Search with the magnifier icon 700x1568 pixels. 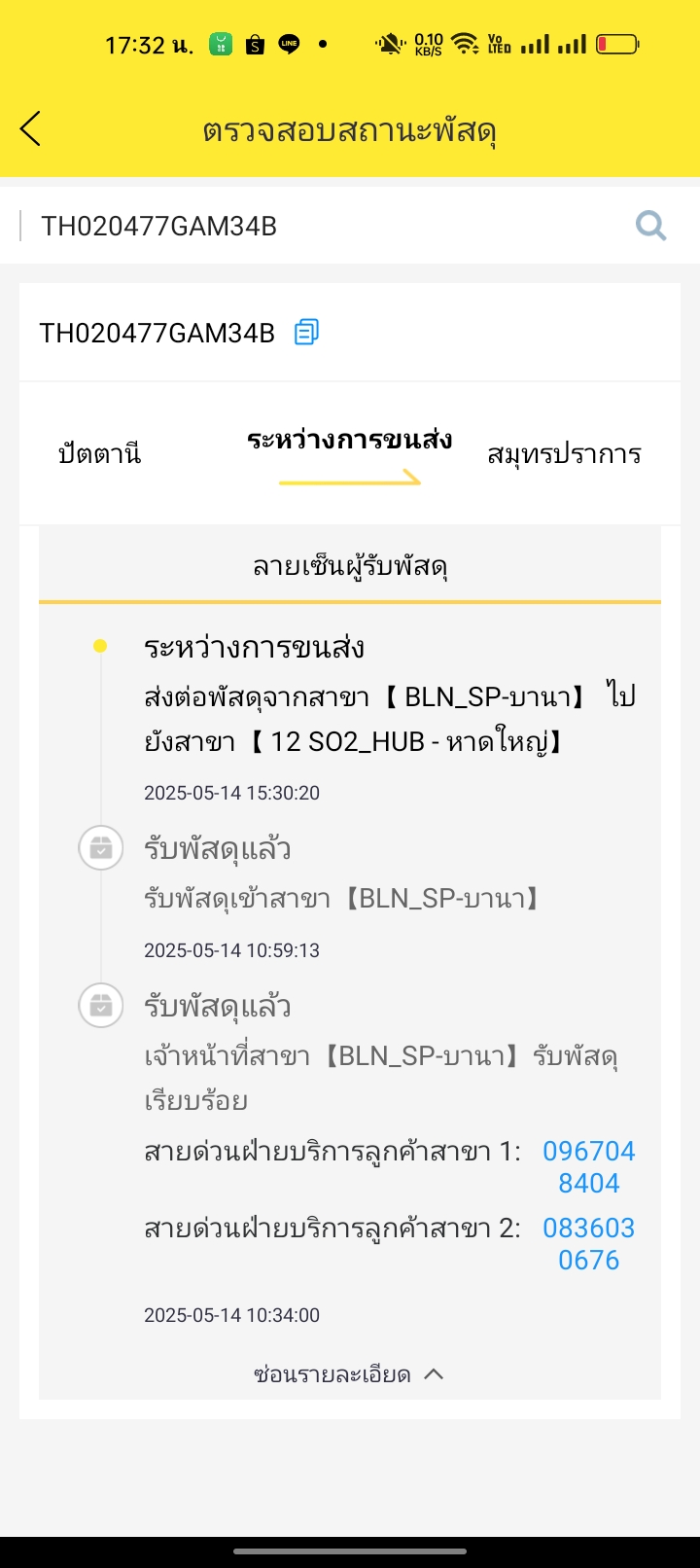click(x=650, y=226)
